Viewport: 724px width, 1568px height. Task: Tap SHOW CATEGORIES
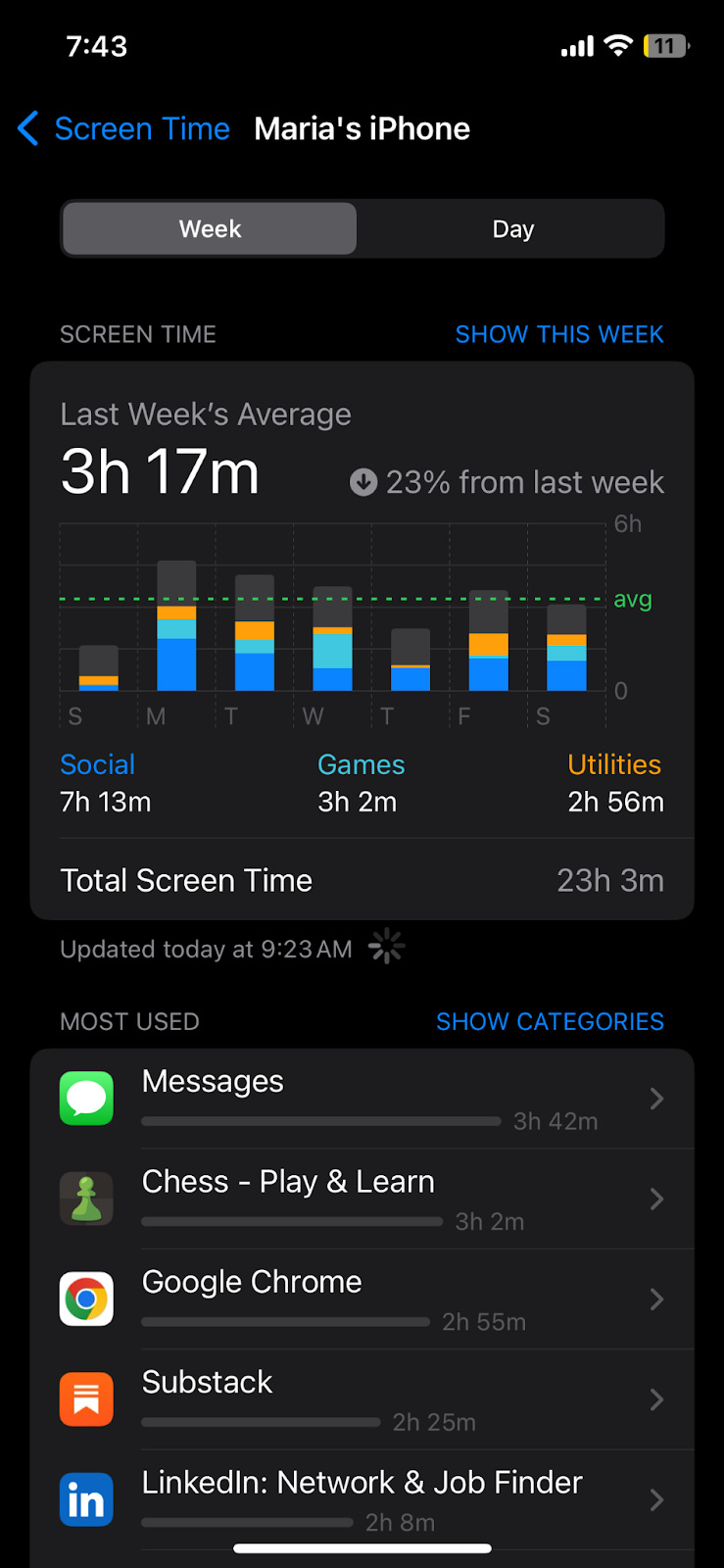(550, 1021)
